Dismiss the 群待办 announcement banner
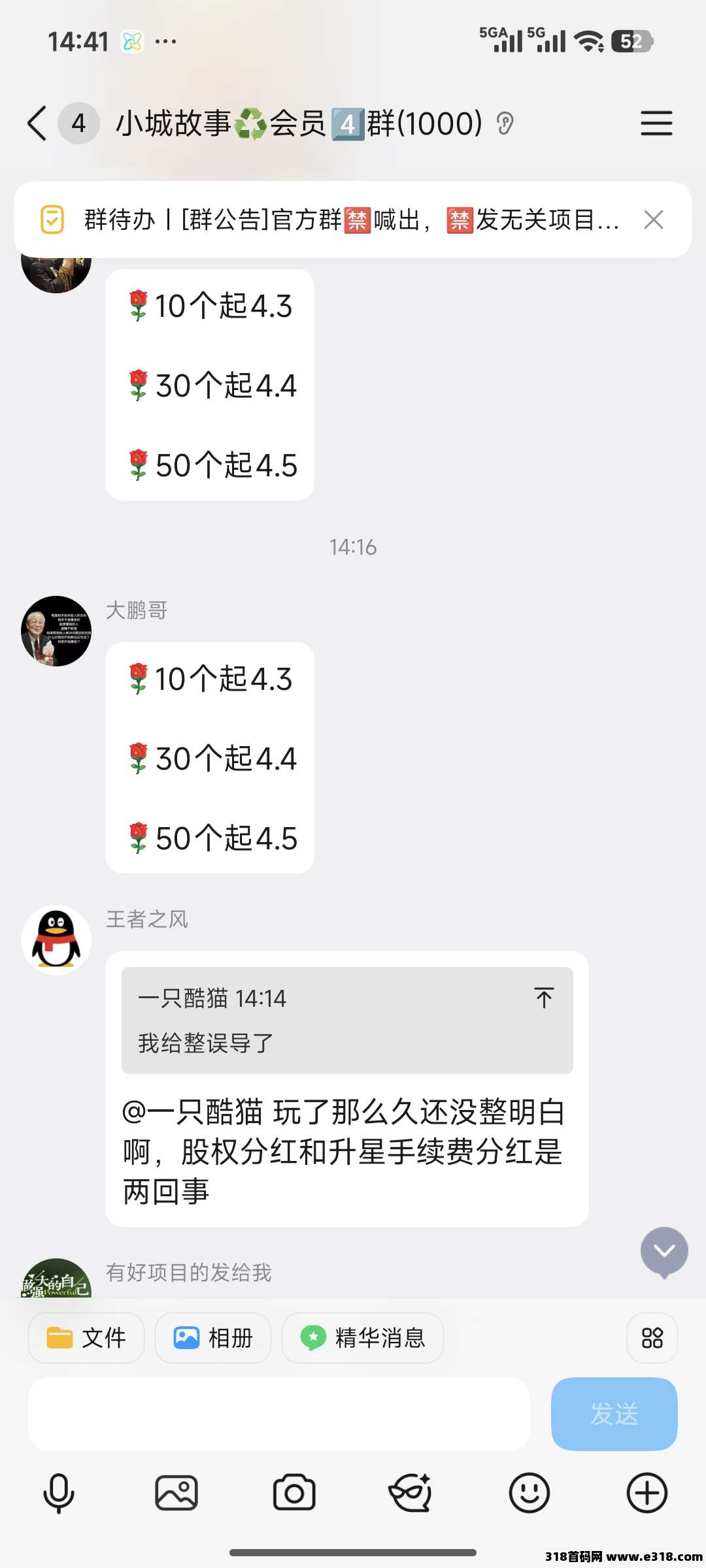The width and height of the screenshot is (706, 1568). [x=653, y=220]
